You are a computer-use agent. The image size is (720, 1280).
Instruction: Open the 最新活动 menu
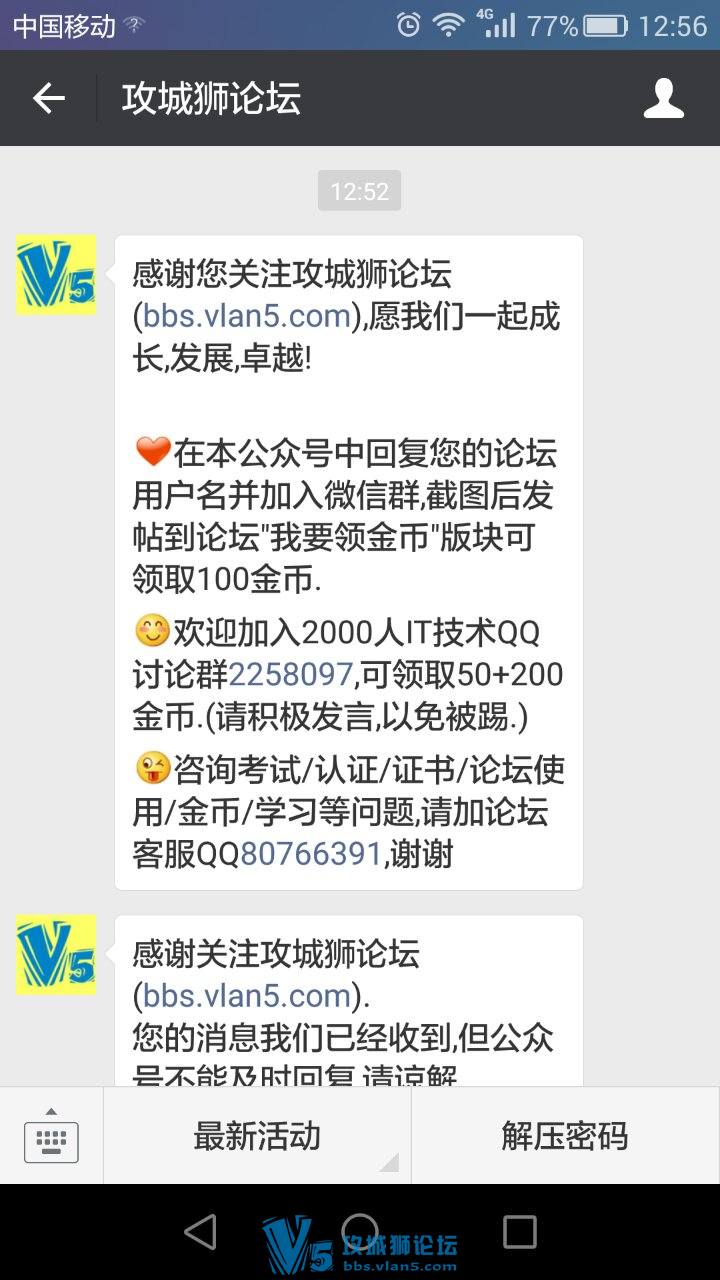pos(257,1136)
